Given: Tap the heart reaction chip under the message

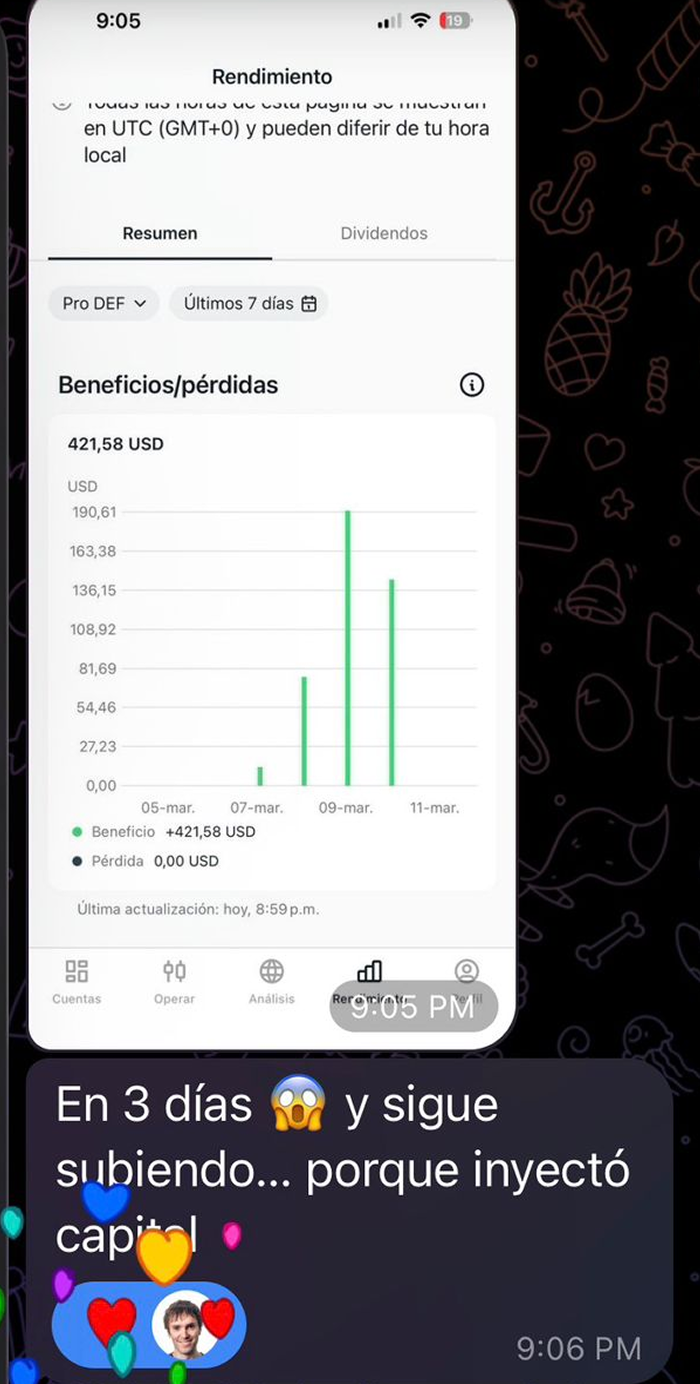Looking at the screenshot, I should [x=148, y=1324].
